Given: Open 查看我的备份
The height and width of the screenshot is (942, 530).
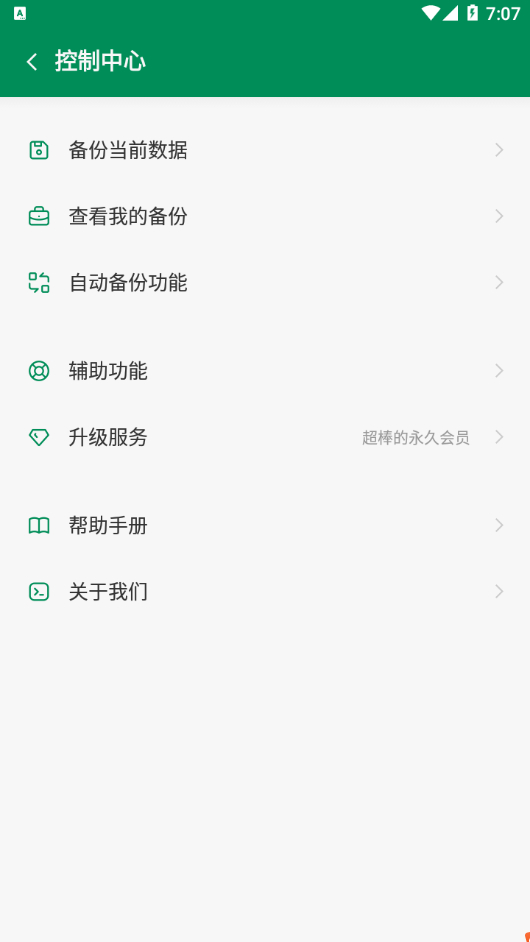Looking at the screenshot, I should tap(265, 216).
